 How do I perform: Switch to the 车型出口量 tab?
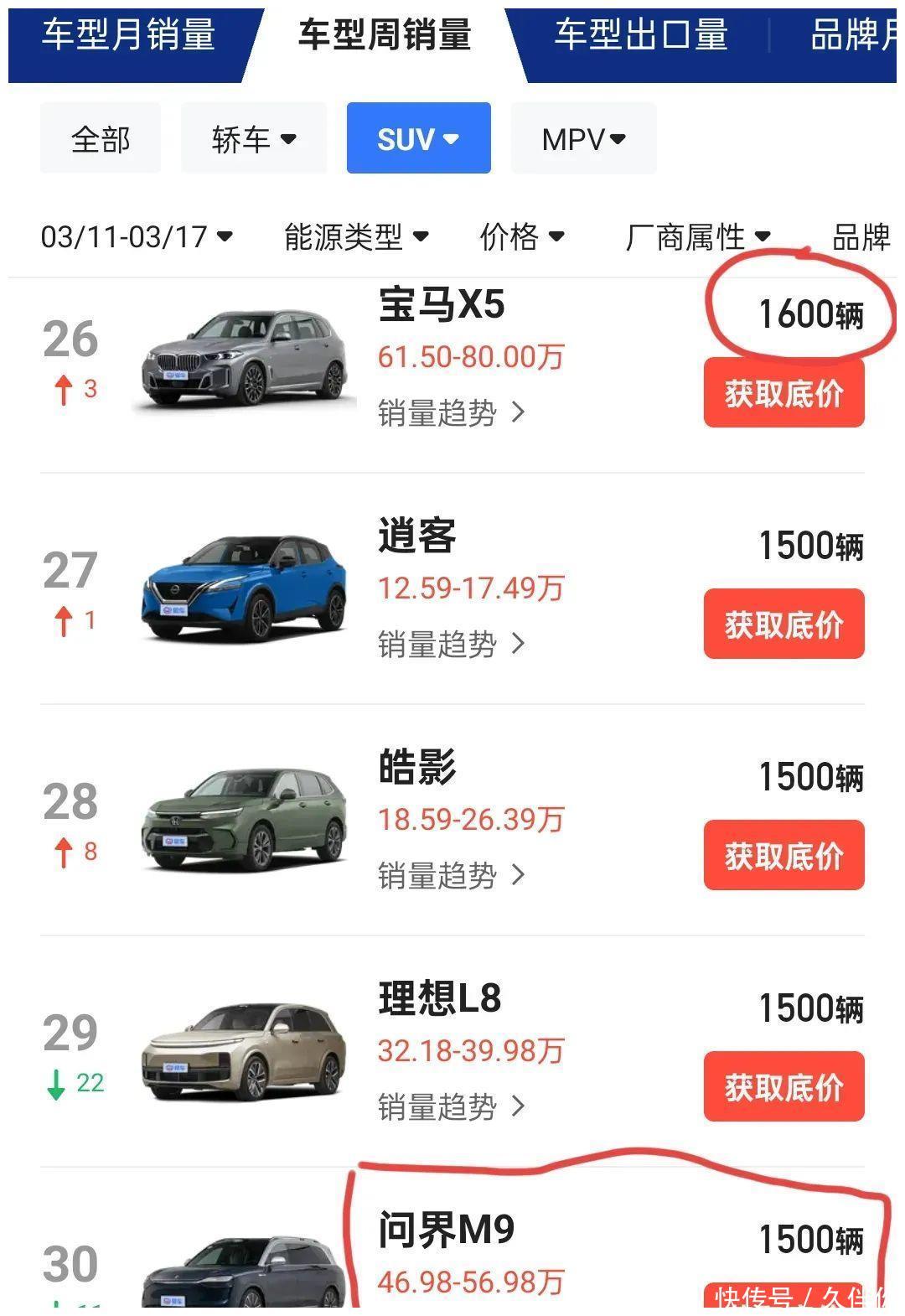(641, 36)
